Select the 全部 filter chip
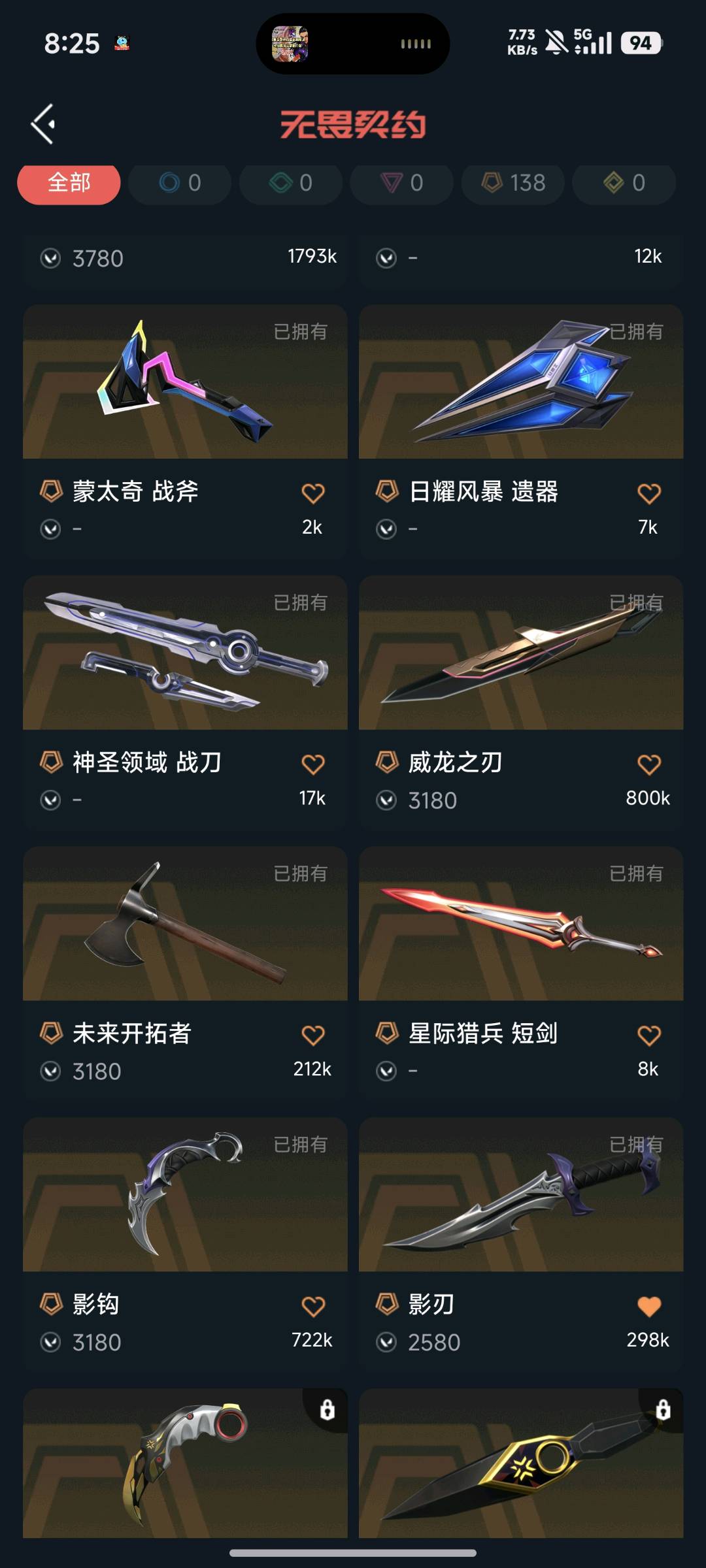 69,183
